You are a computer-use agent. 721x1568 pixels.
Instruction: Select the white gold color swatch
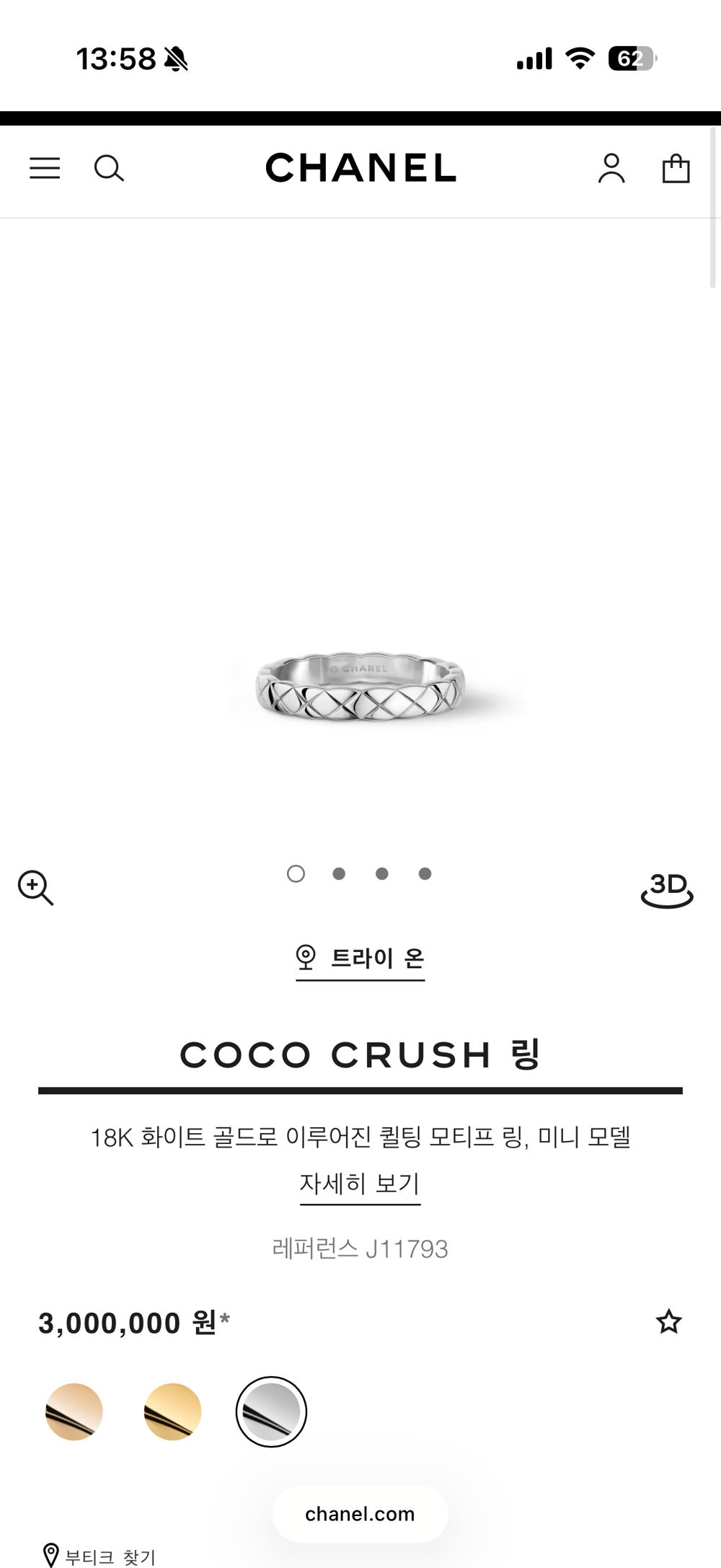point(271,1411)
